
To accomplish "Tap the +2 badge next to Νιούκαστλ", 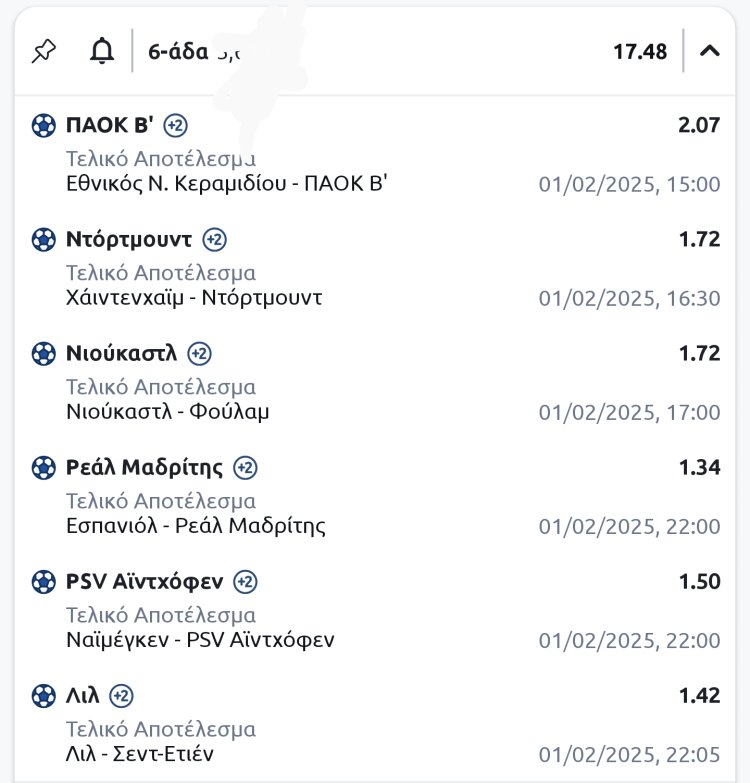I will point(199,354).
